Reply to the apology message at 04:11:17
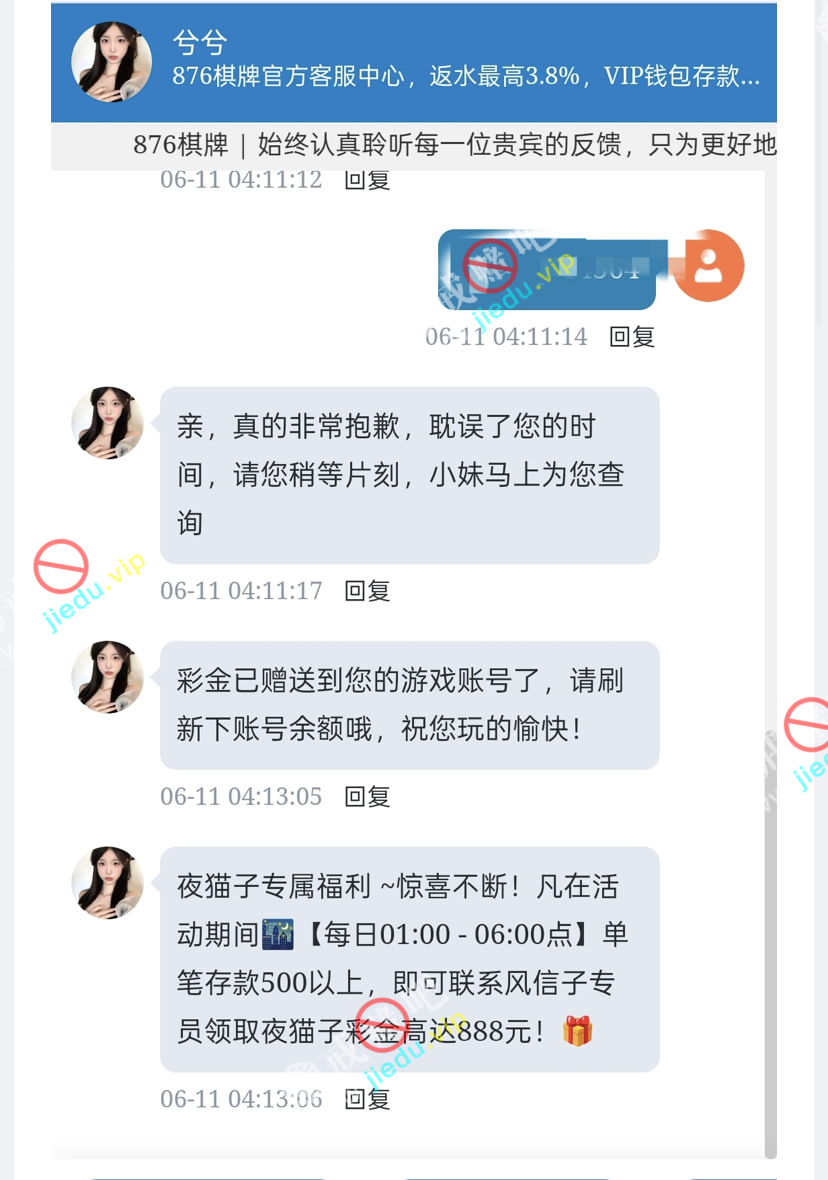The width and height of the screenshot is (828, 1180). 366,591
